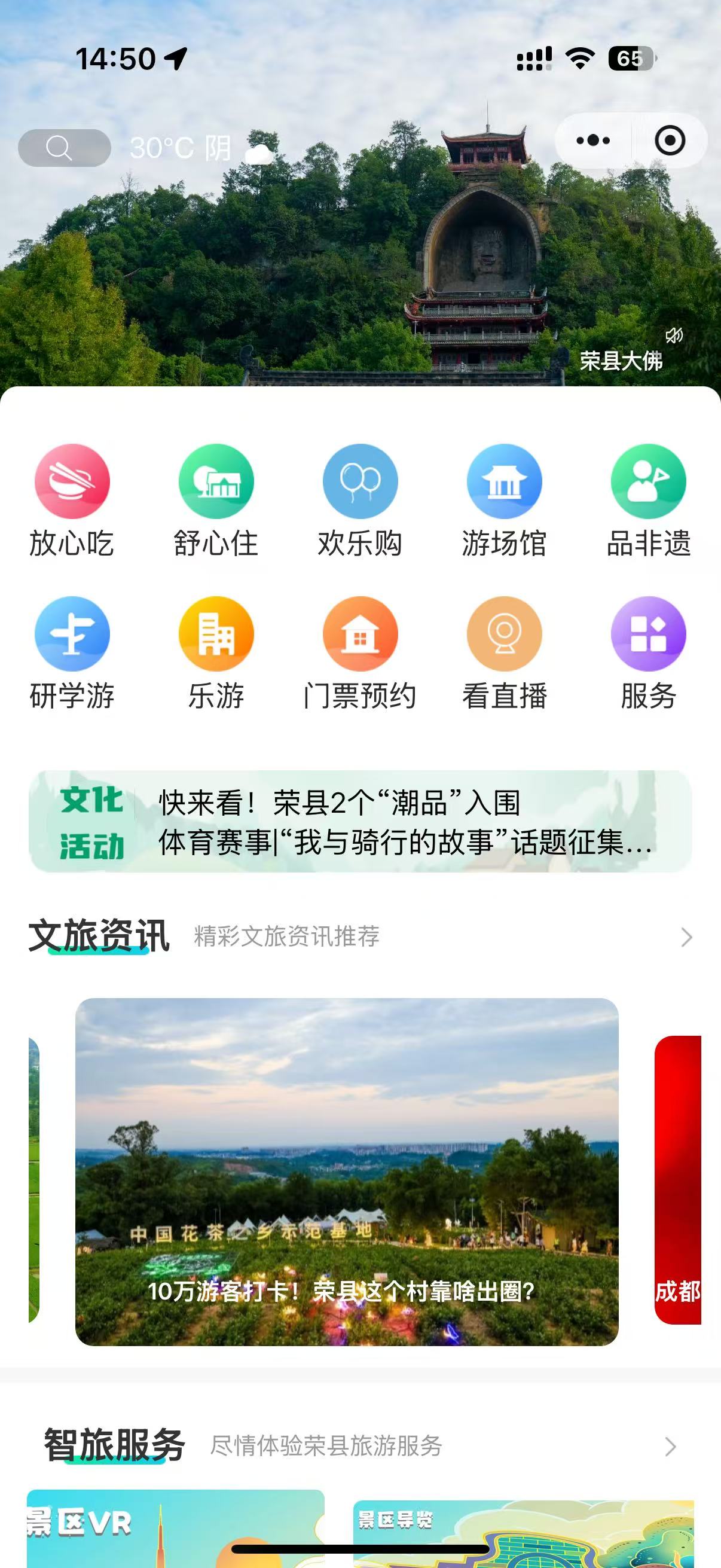The image size is (721, 1568).
Task: Close the mini program with the circle button
Action: 670,141
